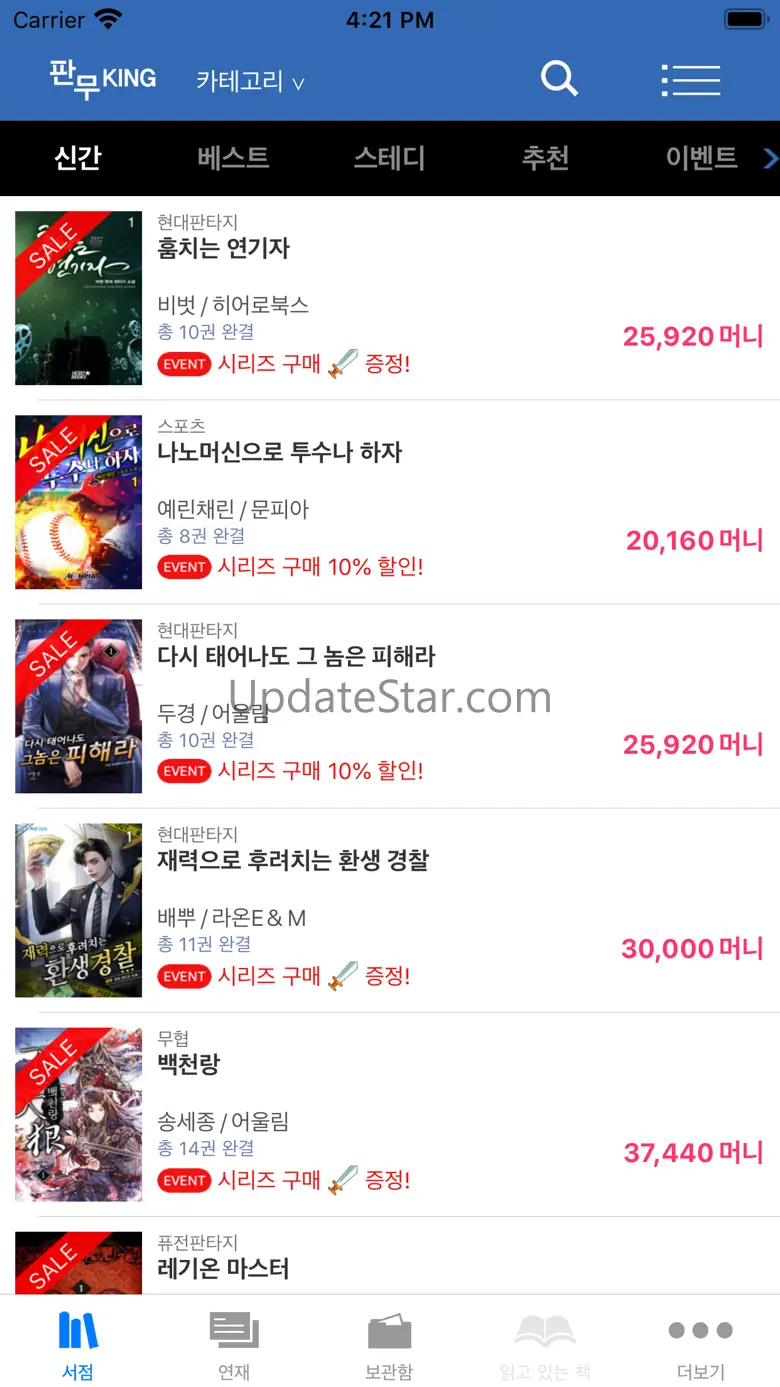Tap the 판무KING home logo
Viewport: 780px width, 1387px height.
[103, 79]
